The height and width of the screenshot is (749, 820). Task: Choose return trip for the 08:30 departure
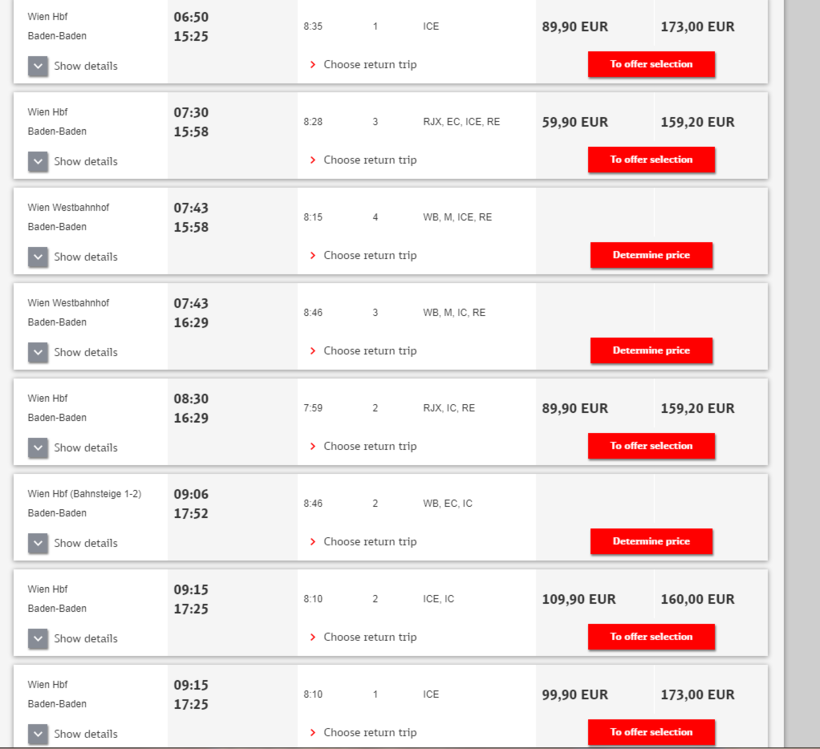[x=369, y=446]
